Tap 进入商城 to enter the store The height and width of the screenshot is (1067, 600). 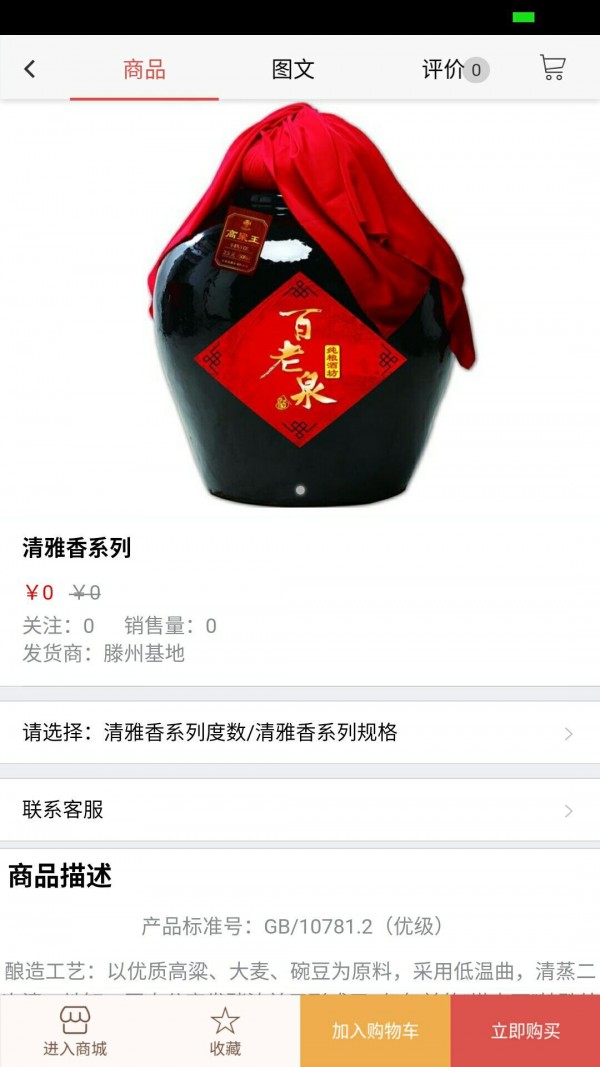click(x=75, y=1031)
